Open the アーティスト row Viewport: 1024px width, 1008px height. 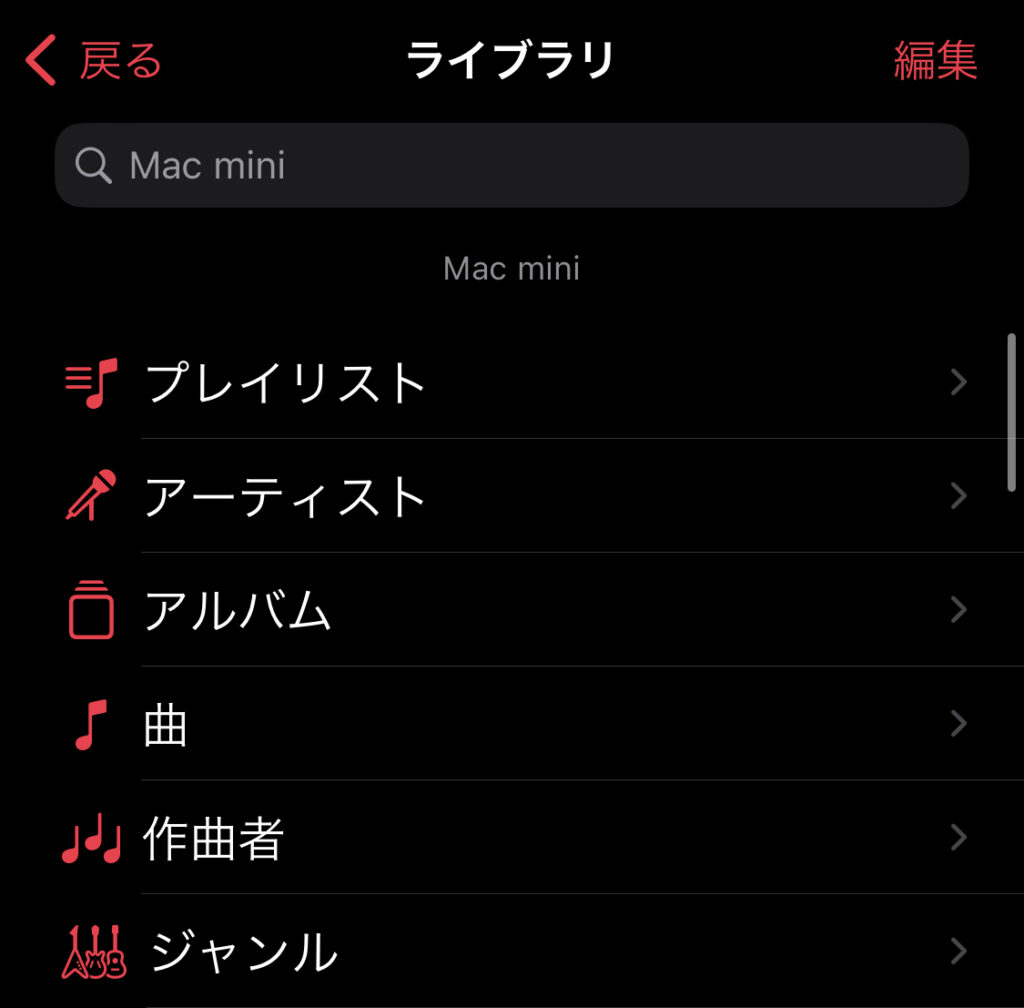pos(510,496)
